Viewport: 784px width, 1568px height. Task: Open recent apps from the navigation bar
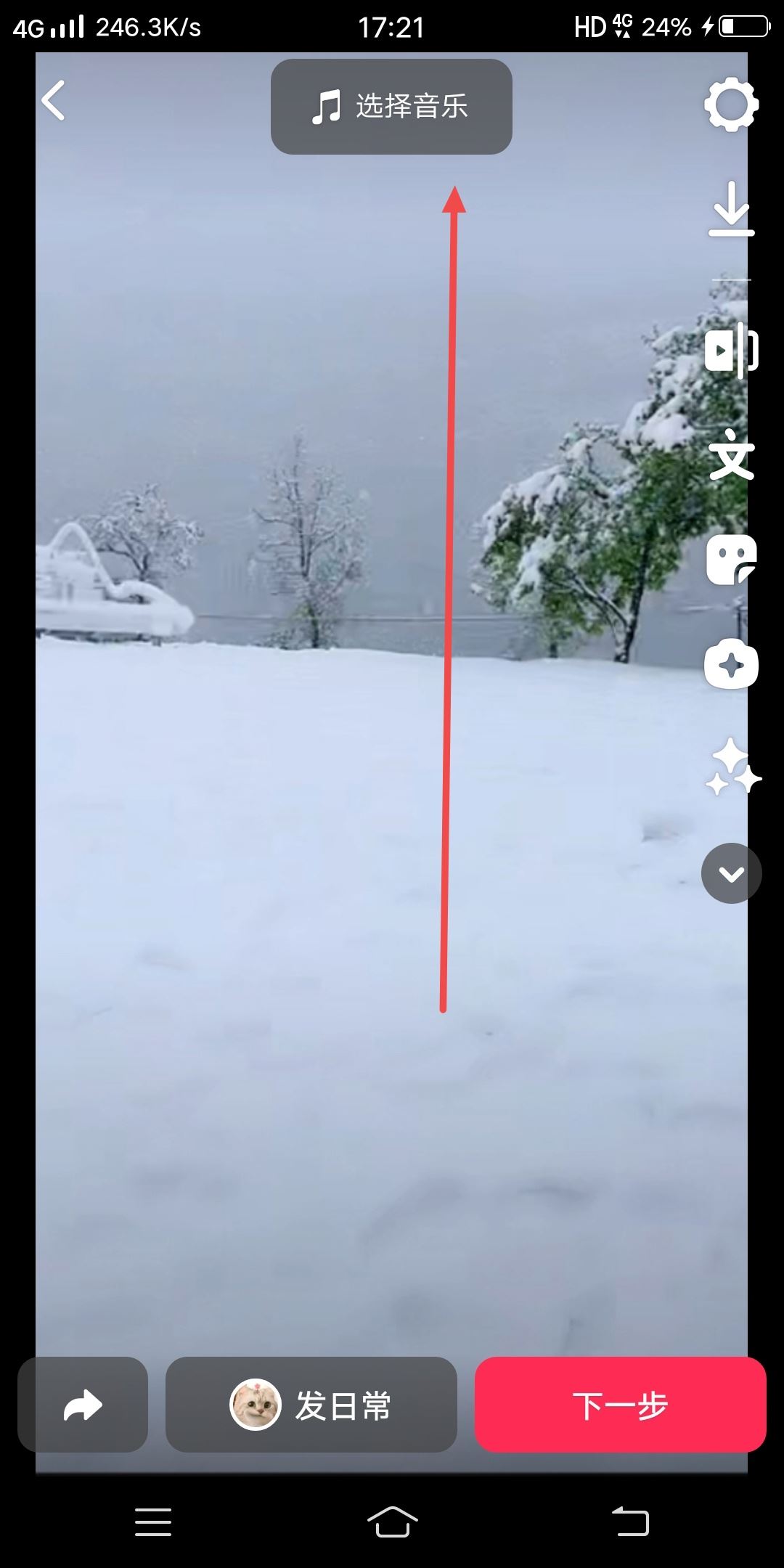(153, 1522)
